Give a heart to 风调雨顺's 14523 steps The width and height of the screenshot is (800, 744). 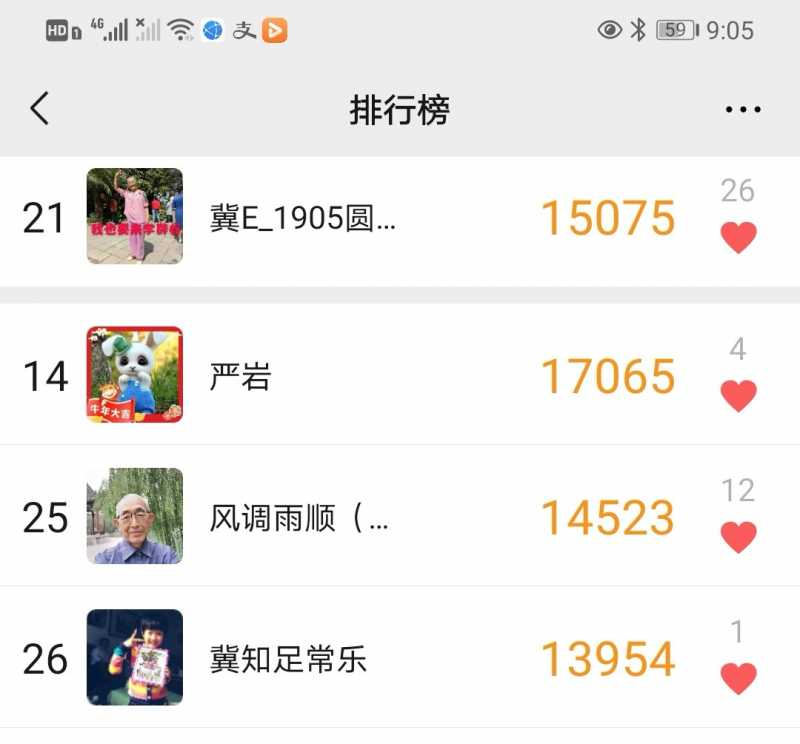pos(738,537)
